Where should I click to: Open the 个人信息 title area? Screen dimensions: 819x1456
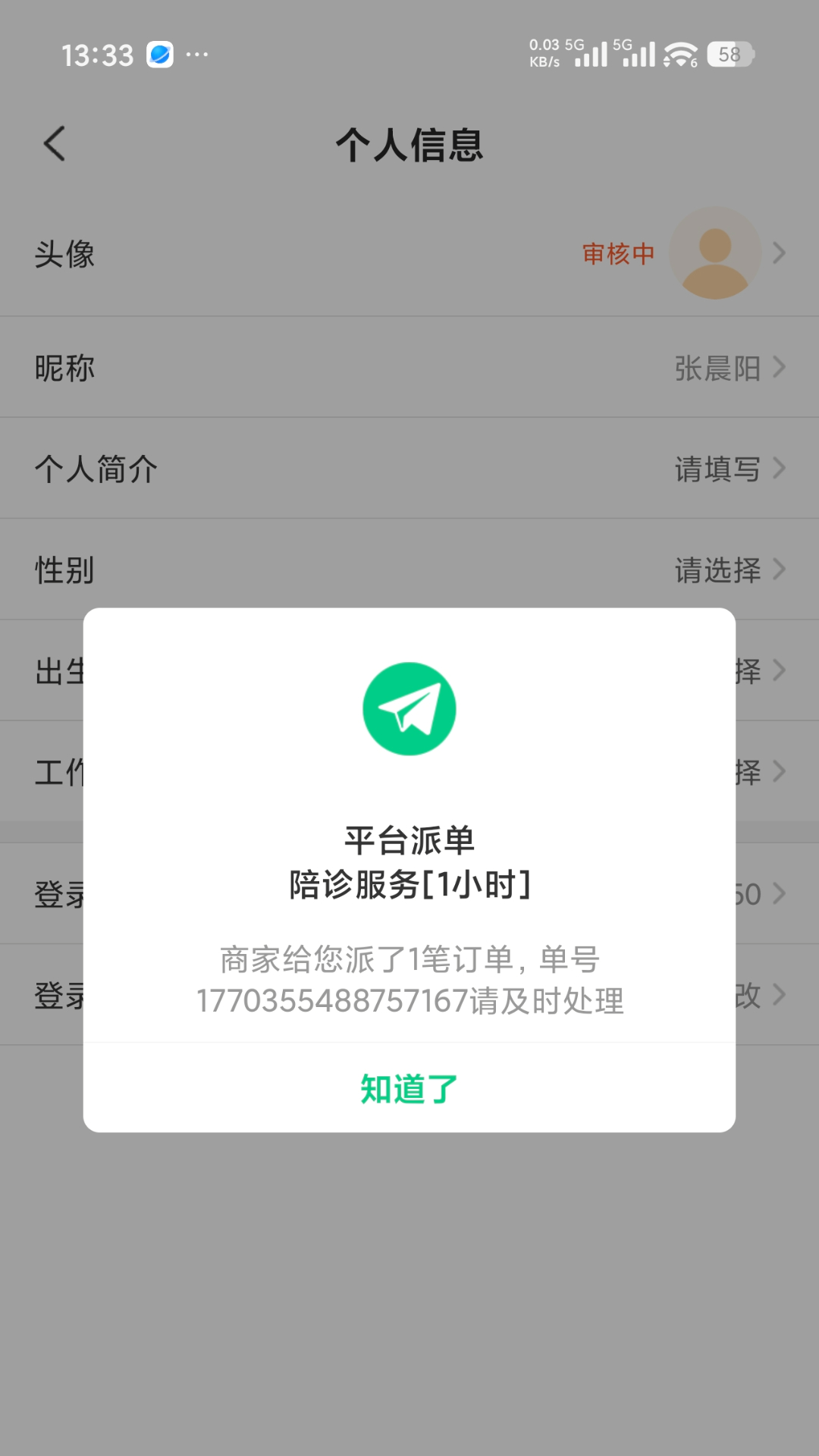[x=409, y=144]
